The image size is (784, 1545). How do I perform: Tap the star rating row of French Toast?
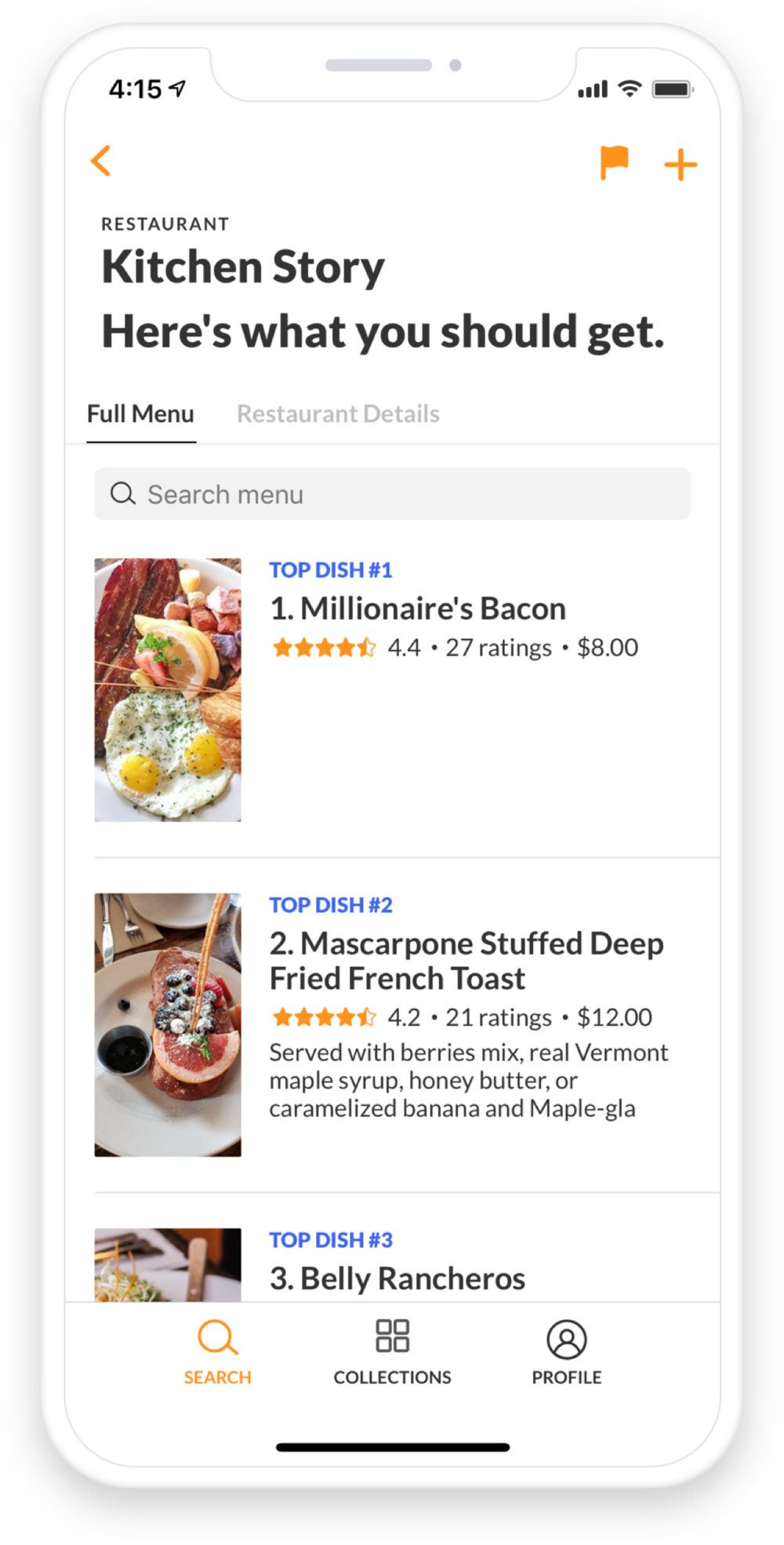(323, 1016)
